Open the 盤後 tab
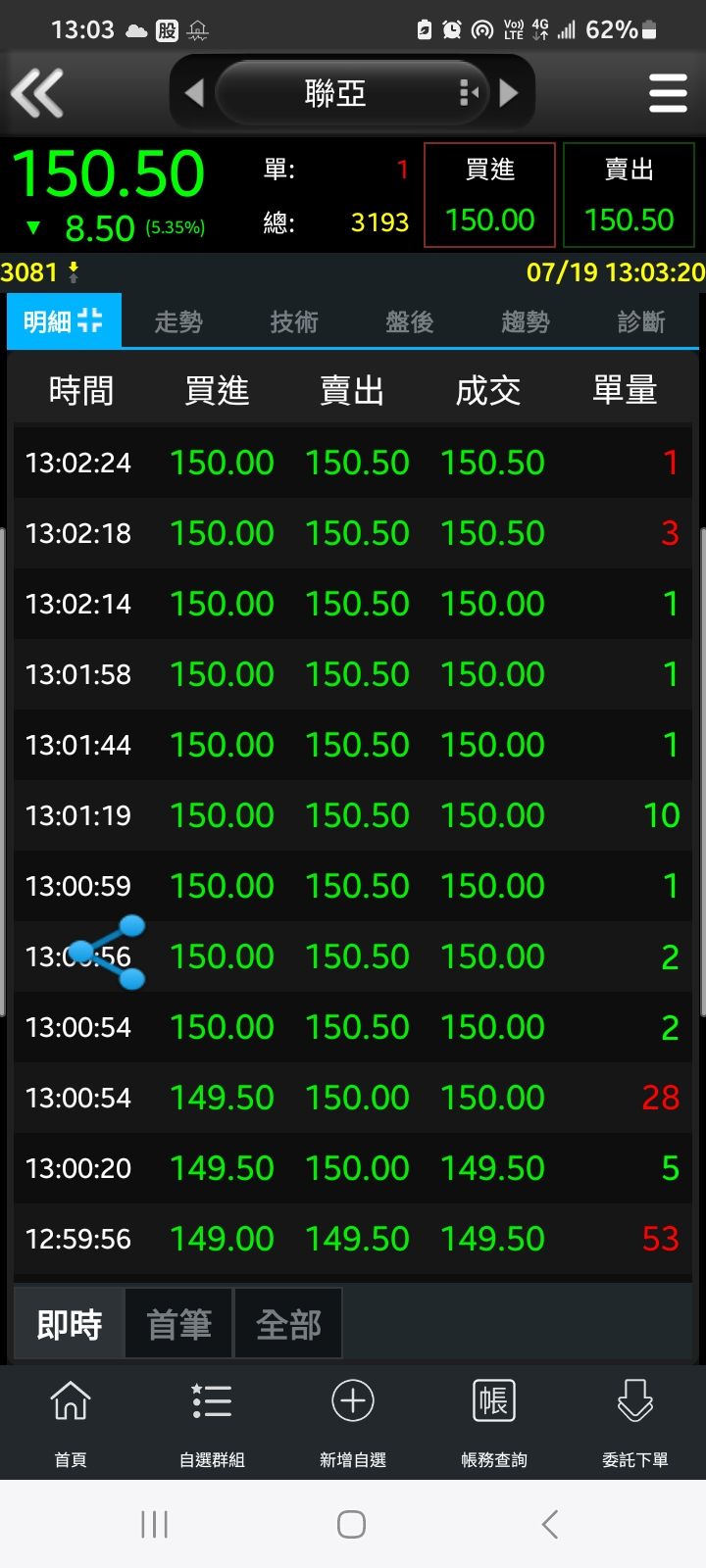Image resolution: width=706 pixels, height=1568 pixels. (x=410, y=321)
